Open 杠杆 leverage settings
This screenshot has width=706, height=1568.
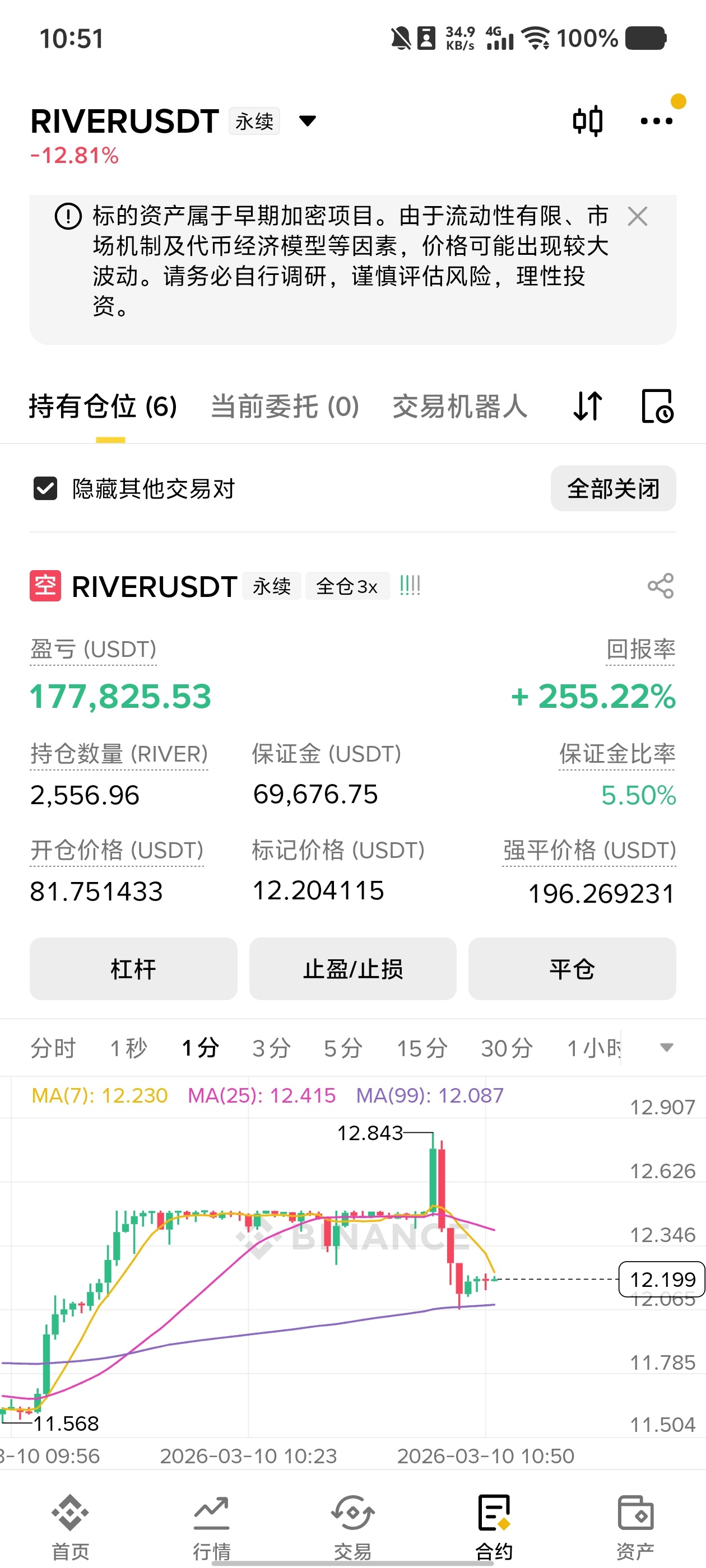(x=133, y=968)
